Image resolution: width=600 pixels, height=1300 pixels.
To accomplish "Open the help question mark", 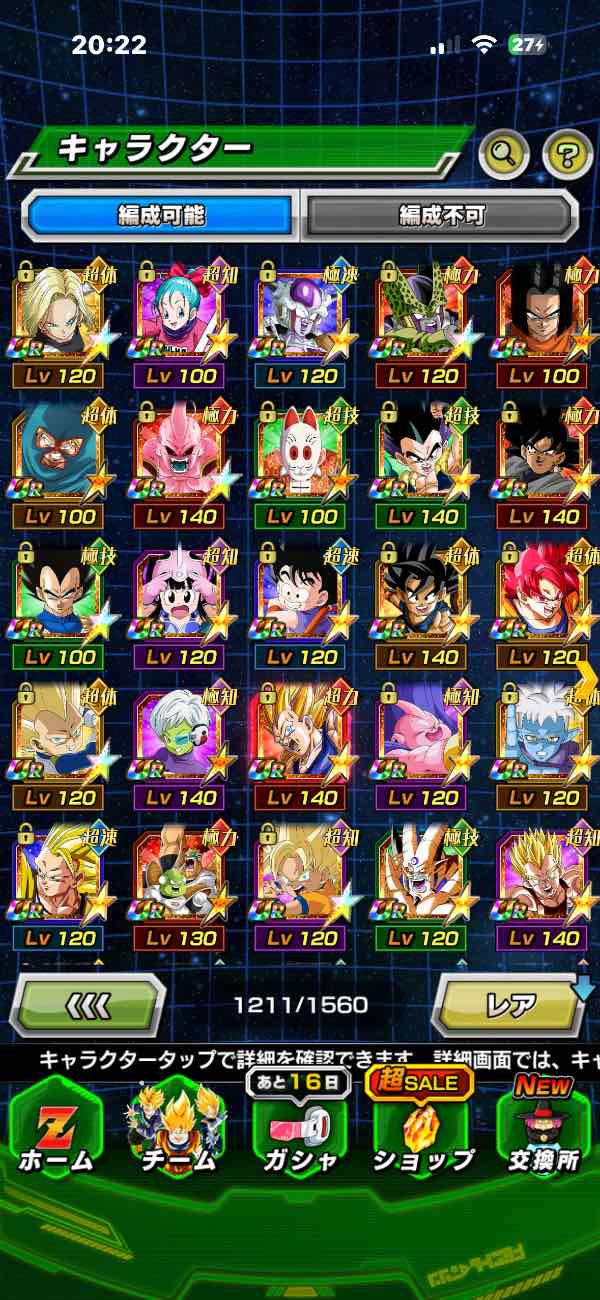I will coord(567,153).
